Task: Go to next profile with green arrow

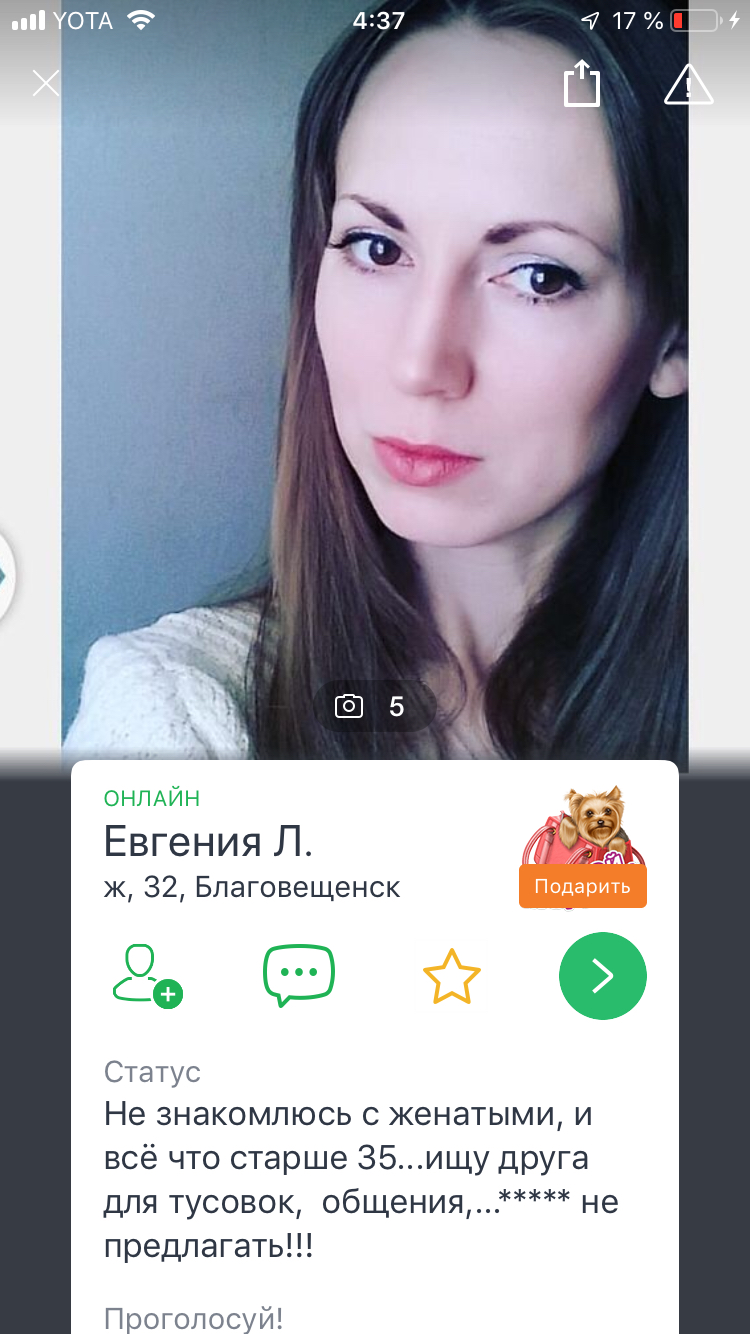Action: (x=602, y=976)
